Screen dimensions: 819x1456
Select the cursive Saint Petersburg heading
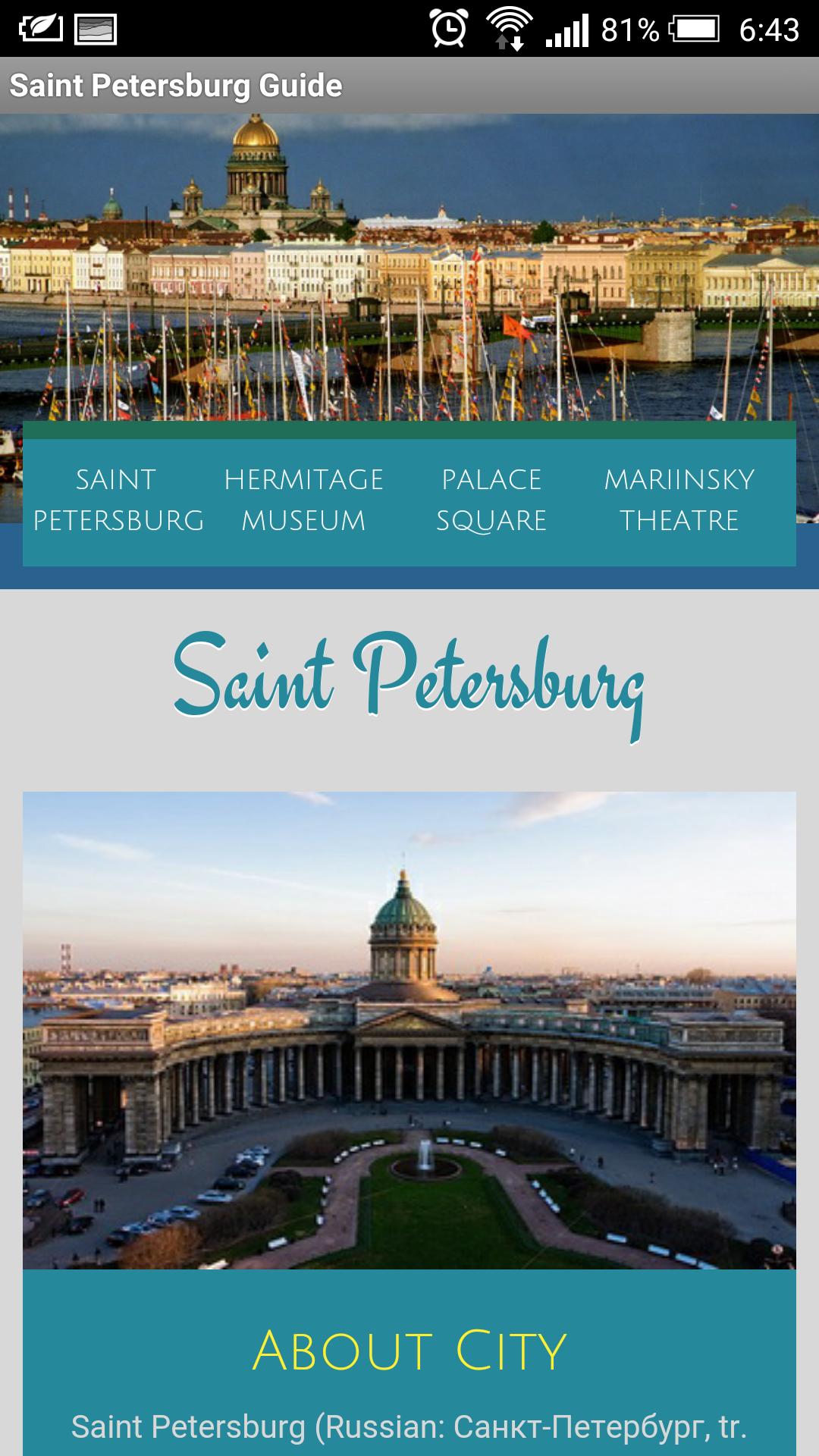pos(409,679)
